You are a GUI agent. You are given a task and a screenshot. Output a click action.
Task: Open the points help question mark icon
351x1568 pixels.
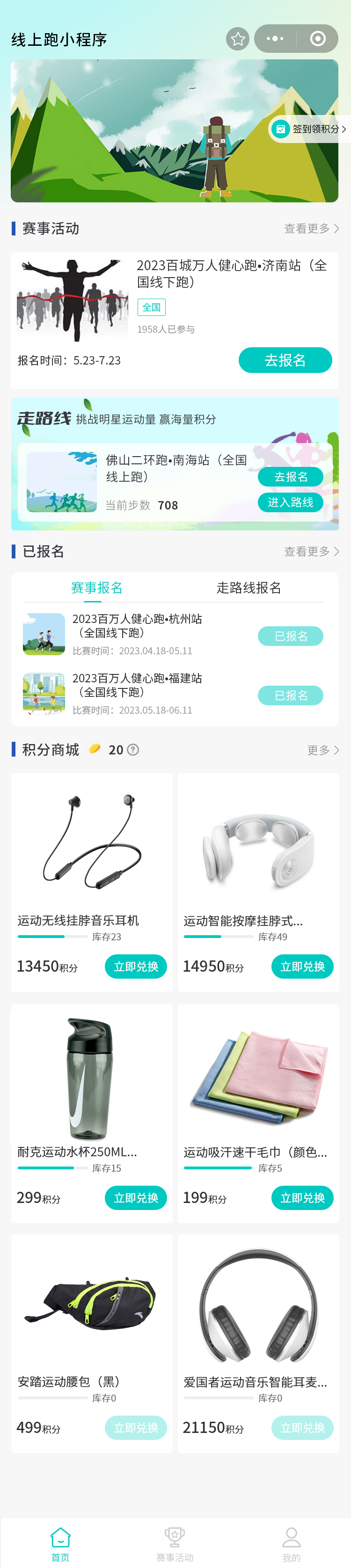coord(133,750)
